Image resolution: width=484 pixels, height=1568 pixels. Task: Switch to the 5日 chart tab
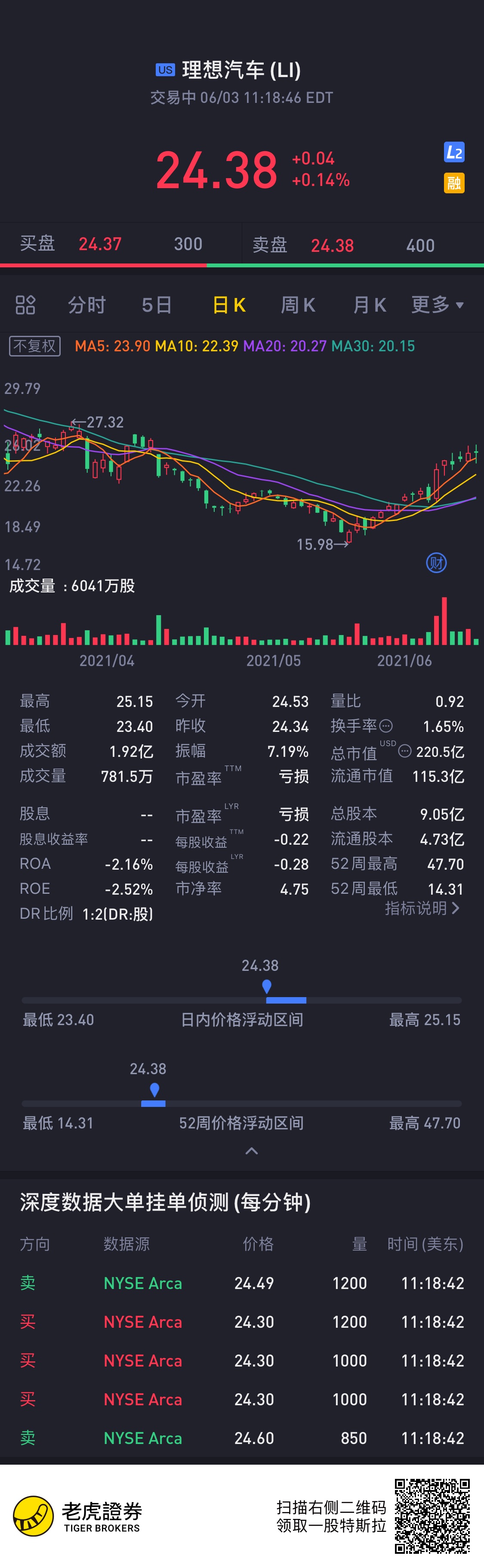156,305
